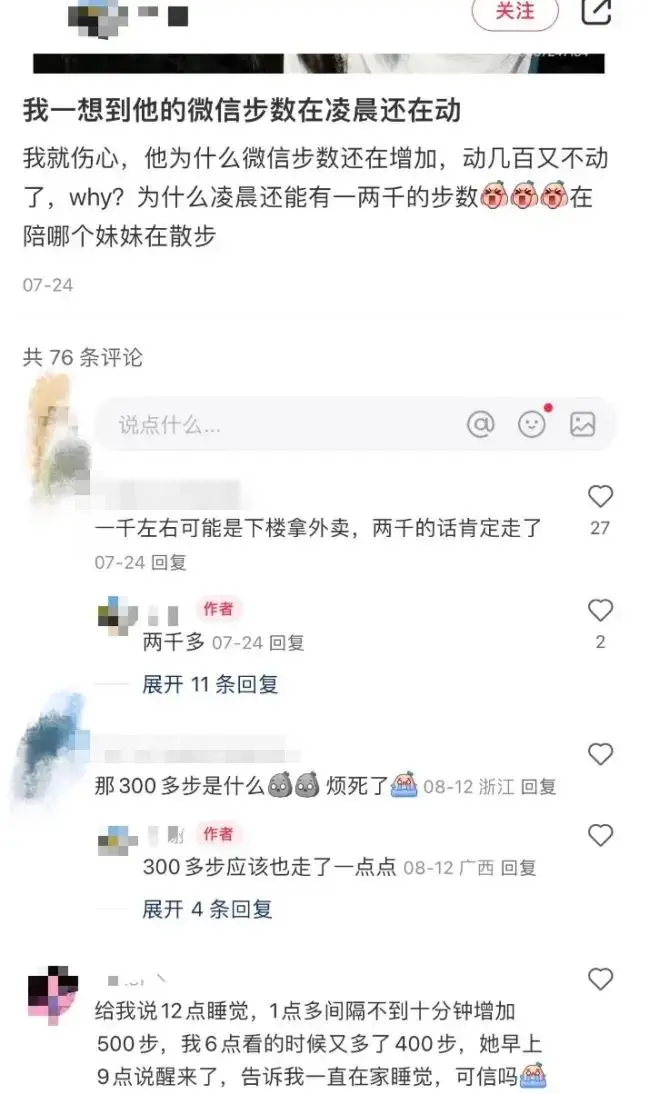Follow the post author via 关注
The height and width of the screenshot is (1094, 649).
(x=515, y=12)
